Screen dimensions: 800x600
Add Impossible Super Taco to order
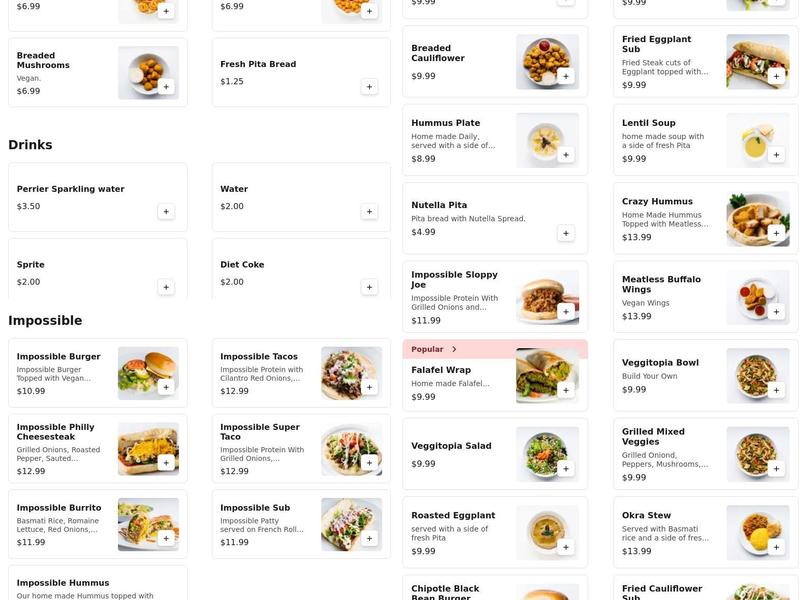tap(369, 463)
